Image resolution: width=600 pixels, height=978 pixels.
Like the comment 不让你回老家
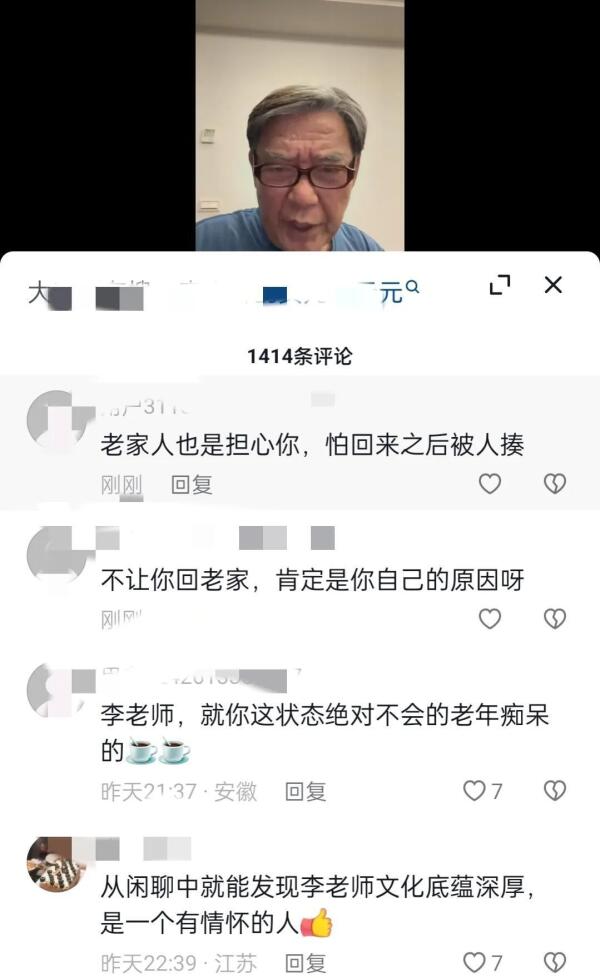coord(489,619)
